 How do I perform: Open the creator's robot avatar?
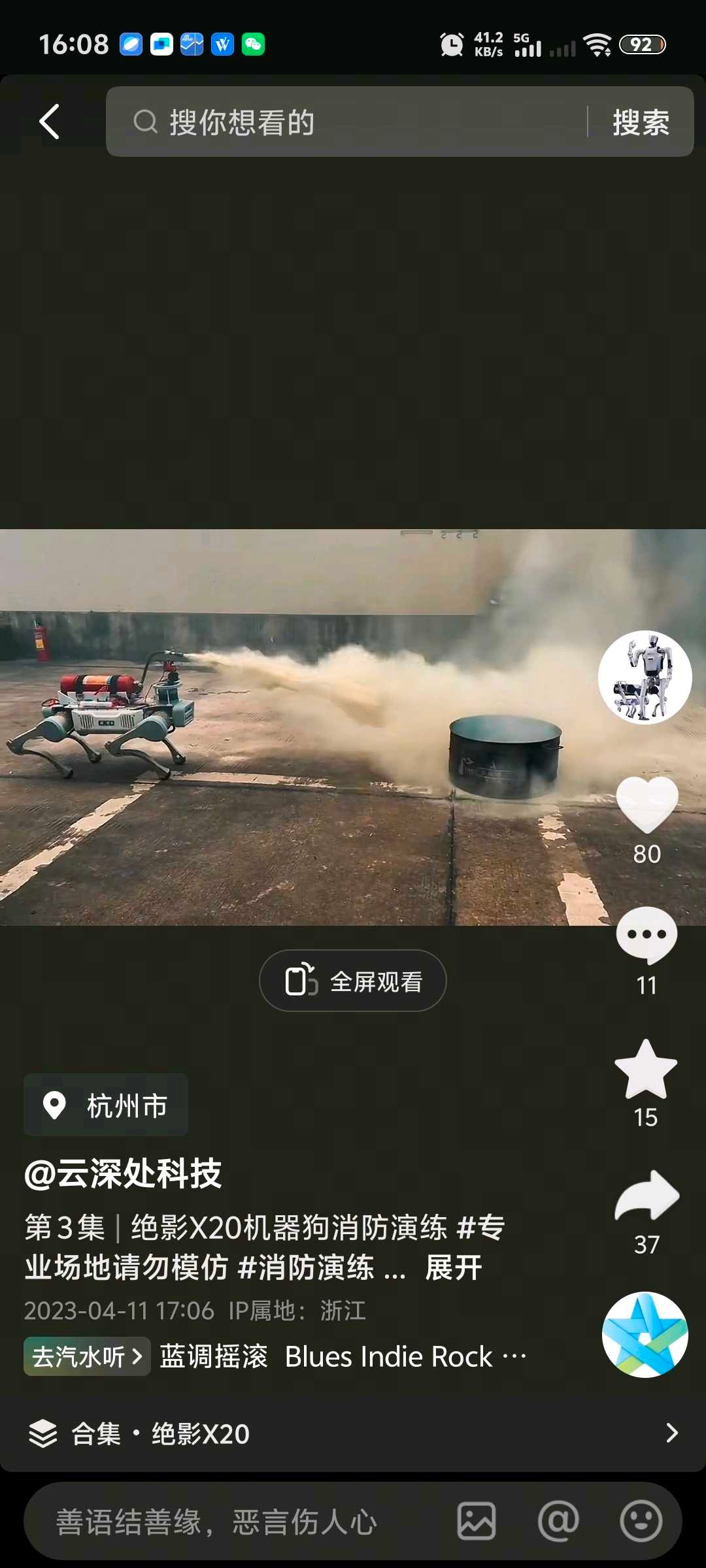pos(645,678)
